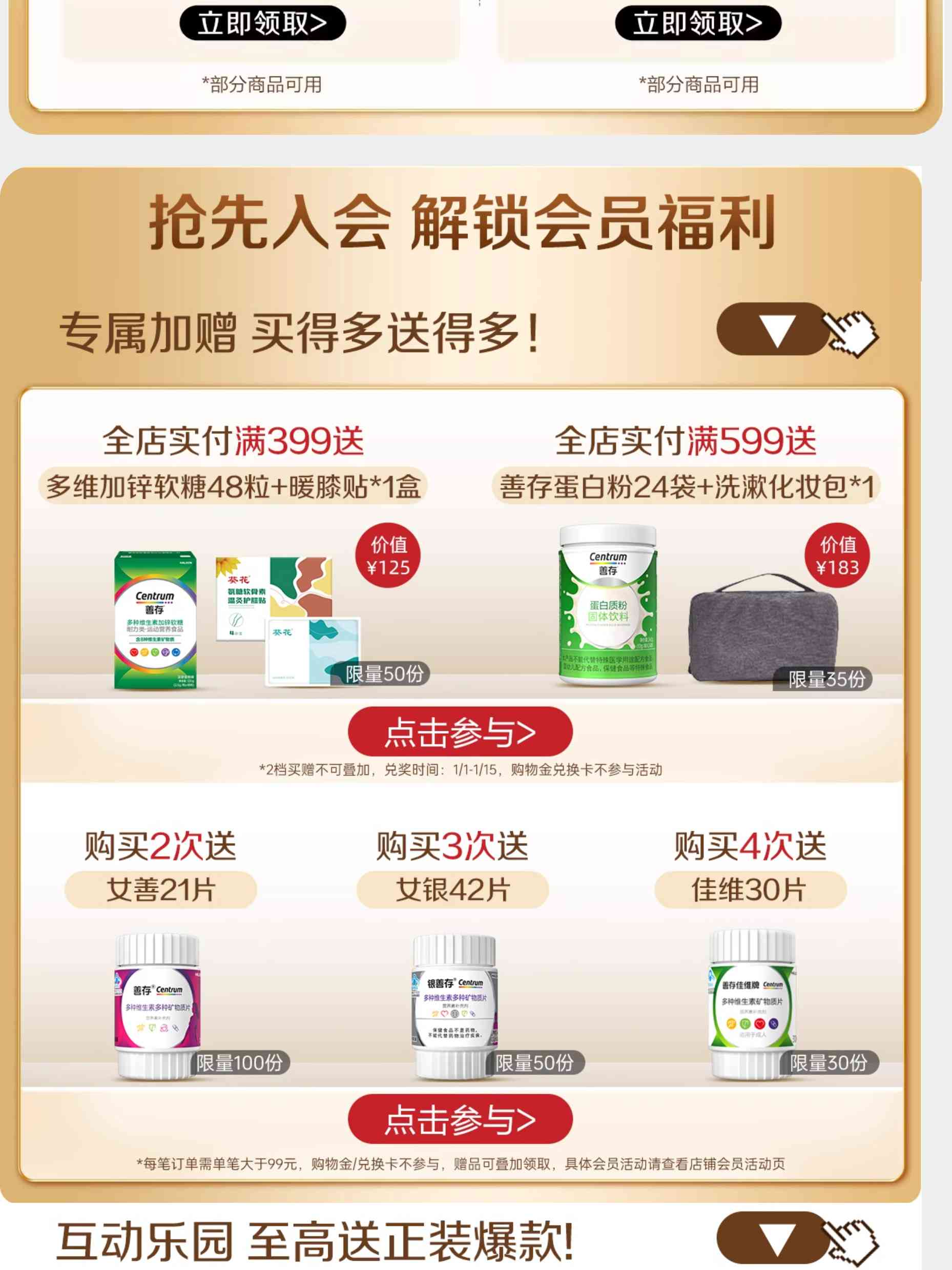The image size is (952, 1270).
Task: Expand the 专属加赠 买得多送得多 arrow
Action: 776,330
